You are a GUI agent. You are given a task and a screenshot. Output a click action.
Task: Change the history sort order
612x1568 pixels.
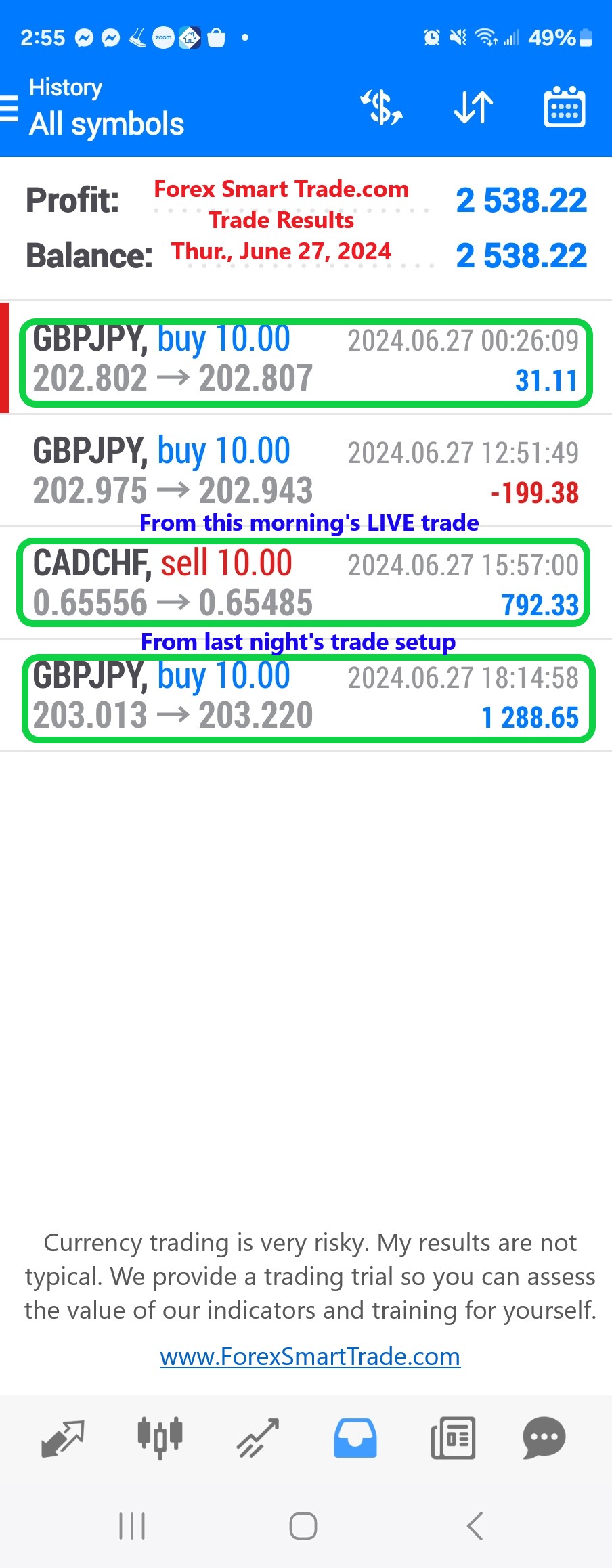[473, 108]
